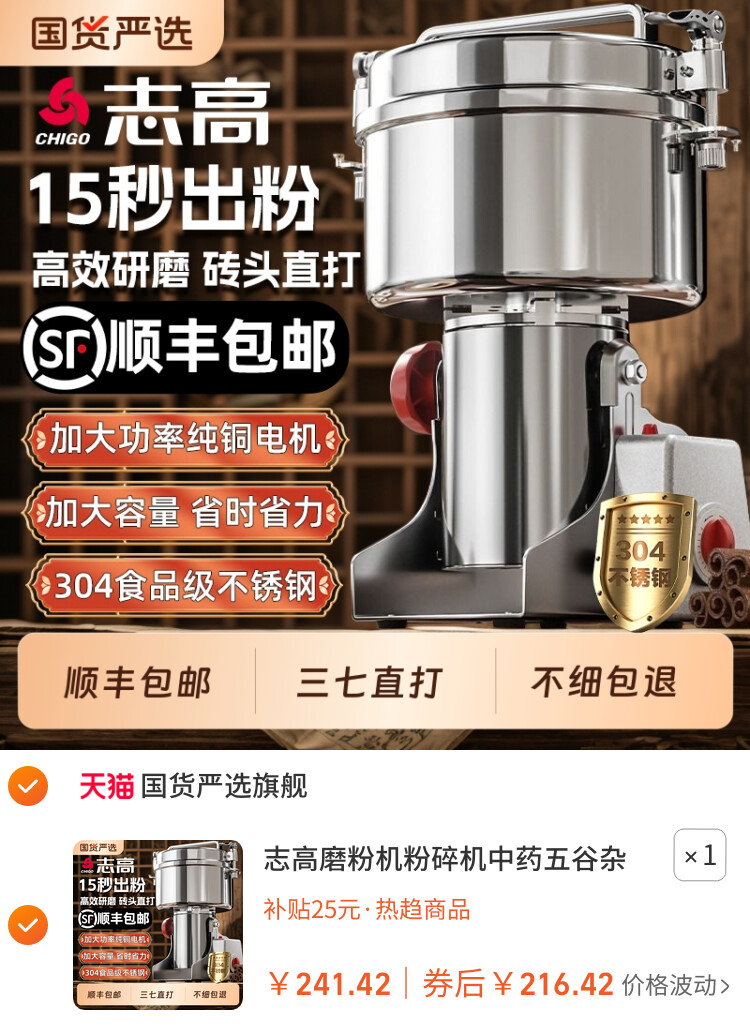The width and height of the screenshot is (750, 1030).
Task: Toggle the 国货严选旗舰 store checkbox
Action: (28, 786)
